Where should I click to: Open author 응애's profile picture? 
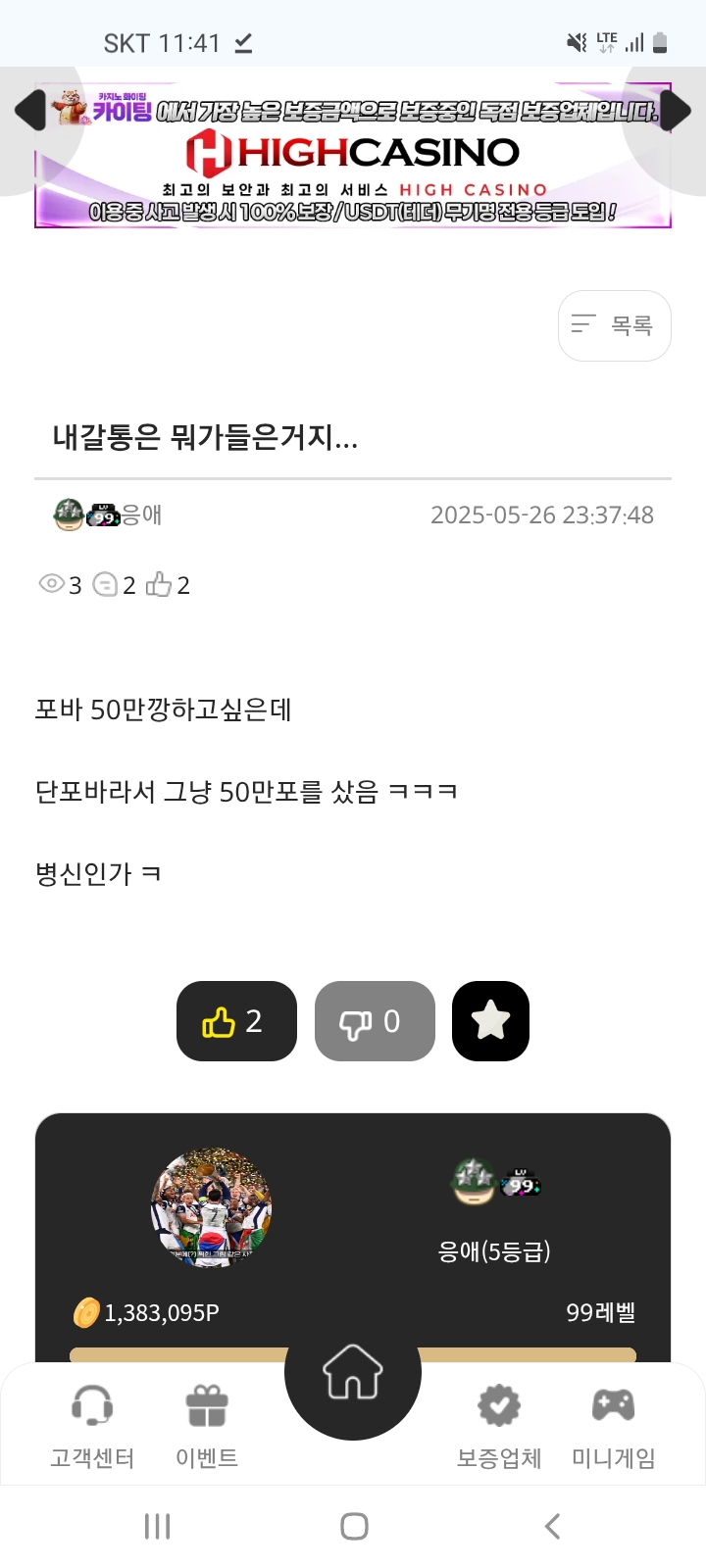(x=211, y=1207)
